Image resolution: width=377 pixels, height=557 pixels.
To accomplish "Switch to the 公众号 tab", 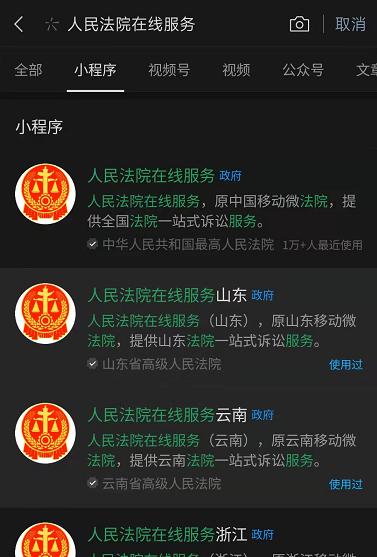I will pyautogui.click(x=303, y=70).
